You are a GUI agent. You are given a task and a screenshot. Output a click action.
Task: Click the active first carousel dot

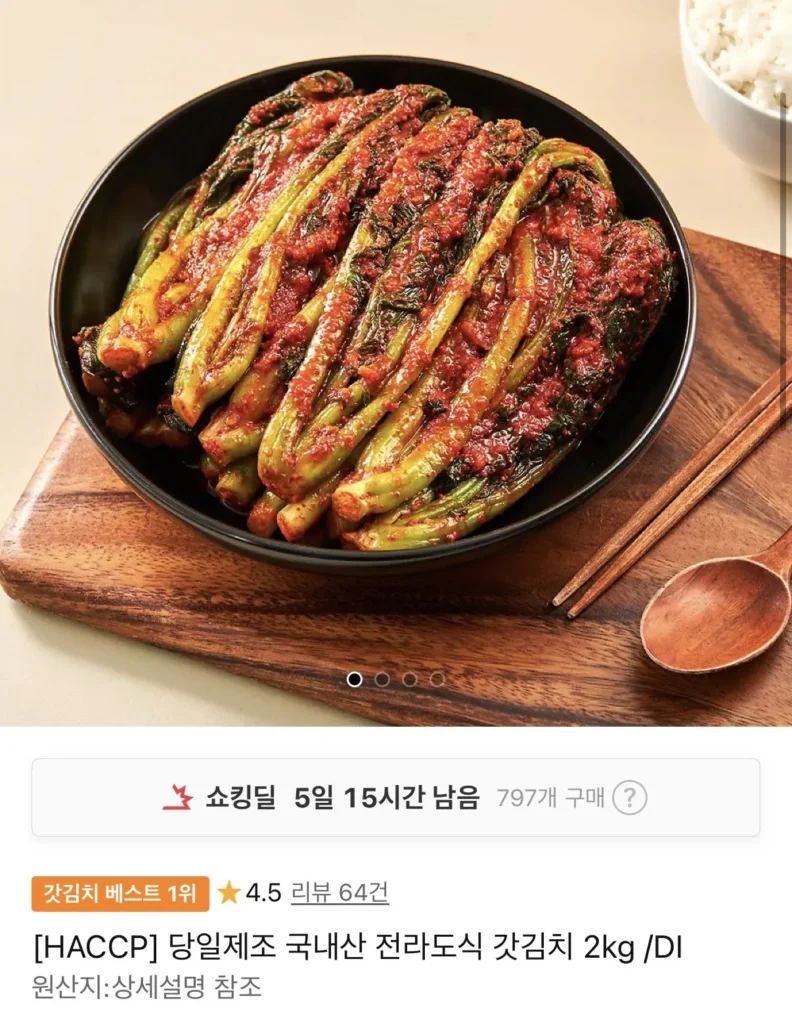356,677
